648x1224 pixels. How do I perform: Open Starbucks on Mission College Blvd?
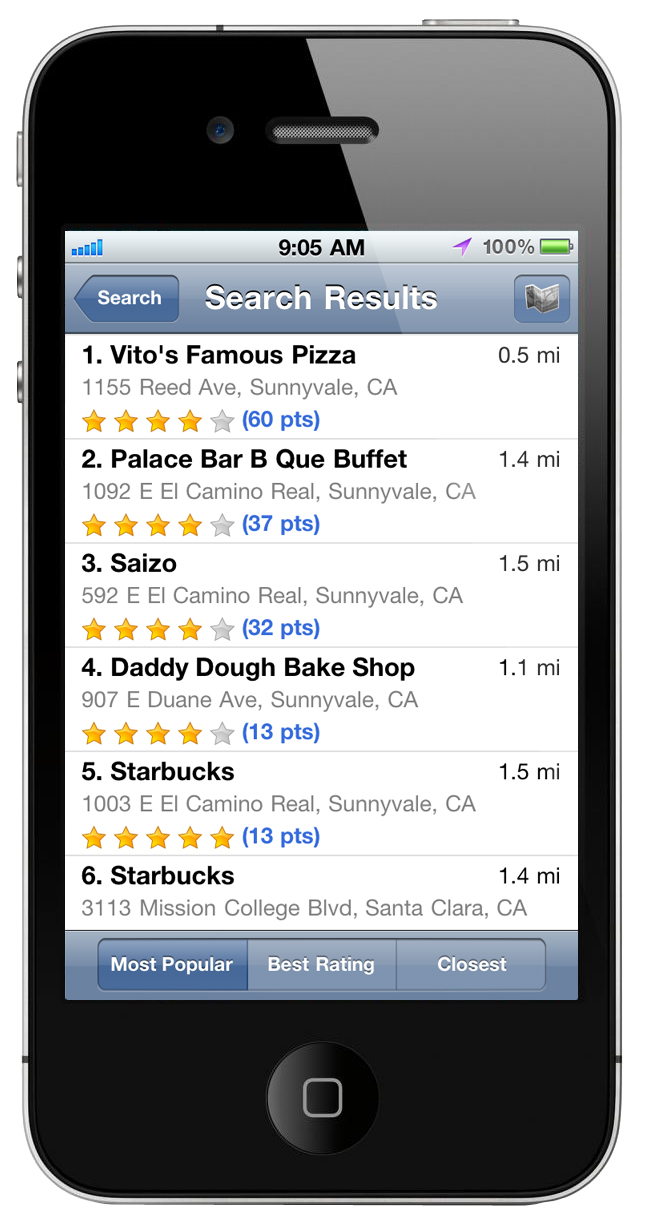point(320,892)
